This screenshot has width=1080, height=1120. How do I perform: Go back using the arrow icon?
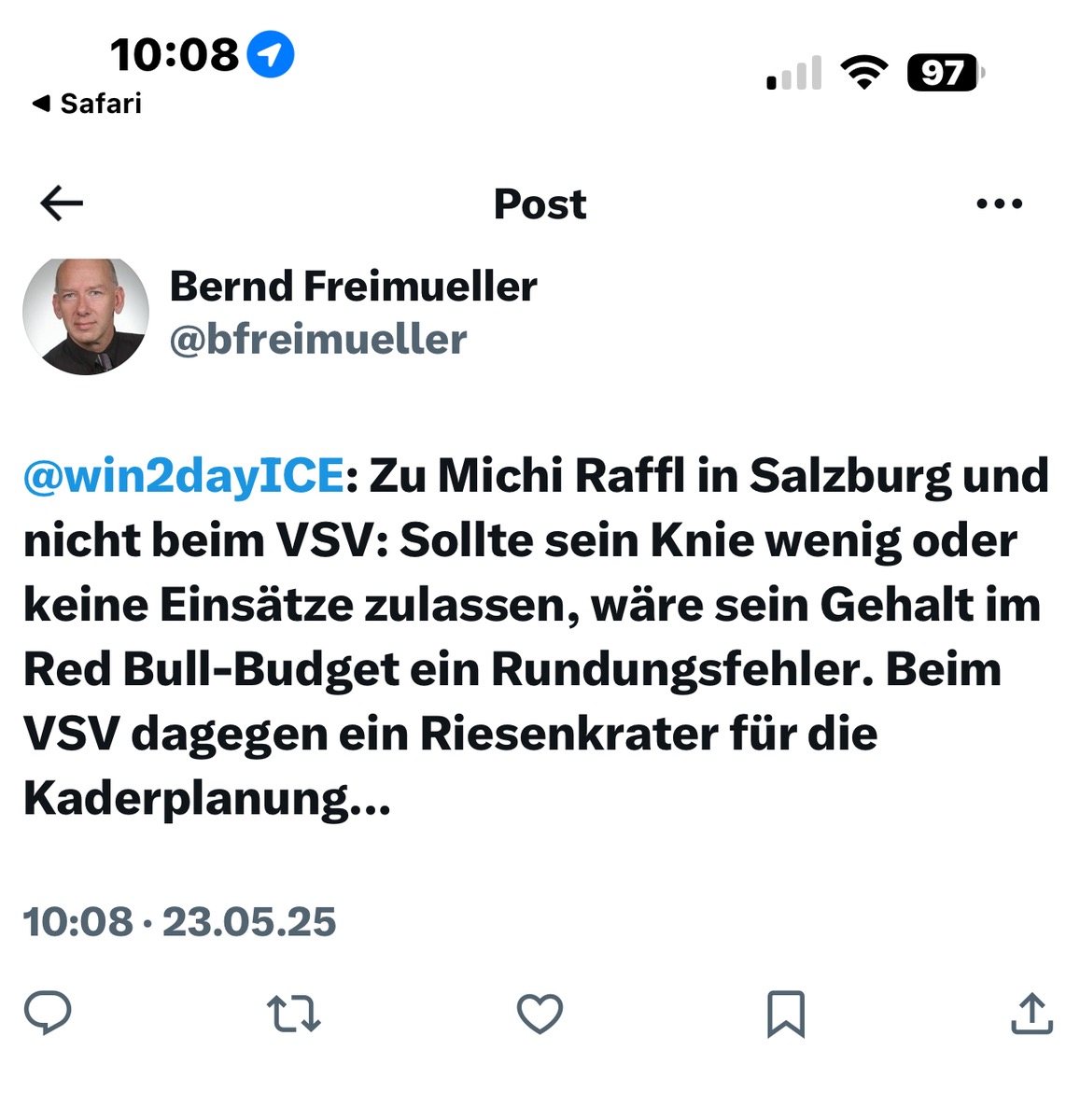[62, 203]
